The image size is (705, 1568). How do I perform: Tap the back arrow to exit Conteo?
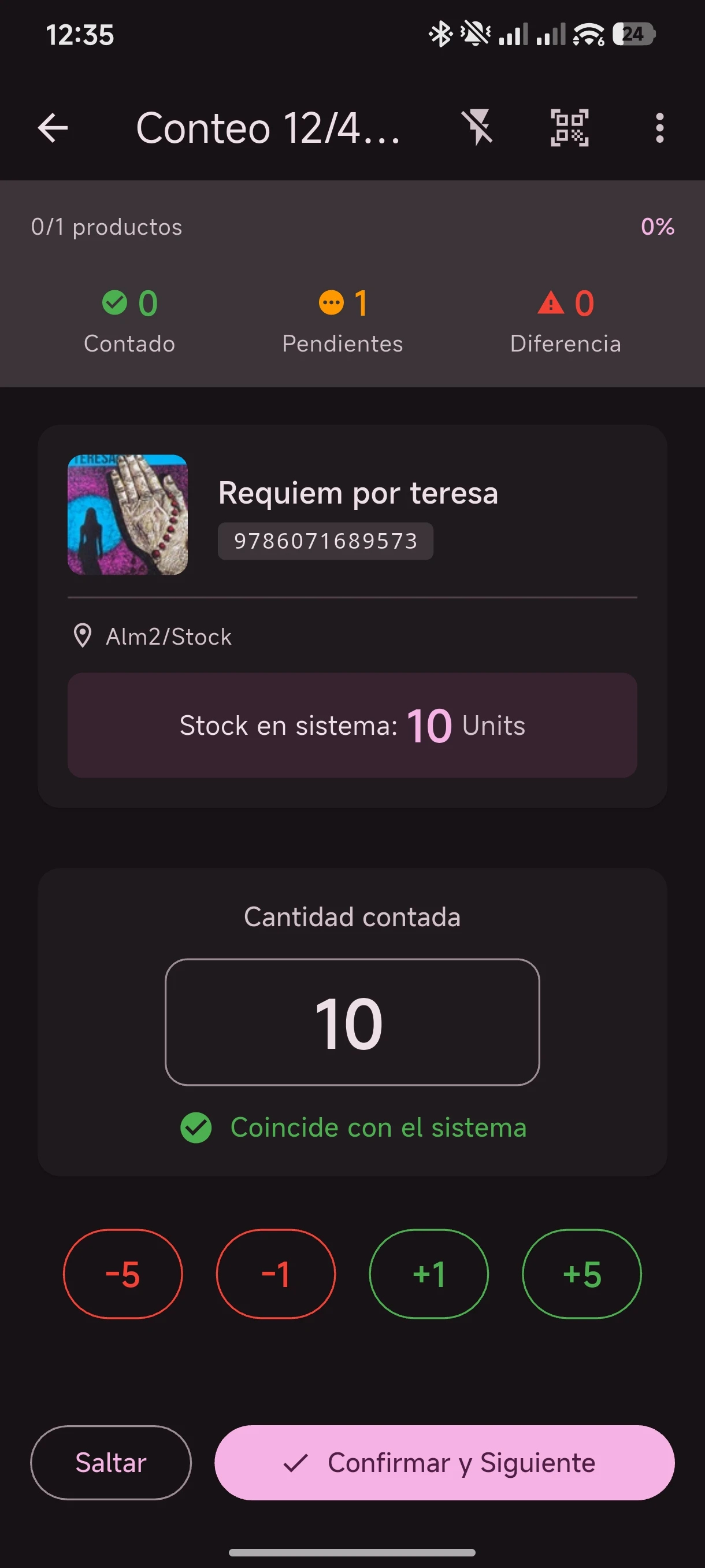point(51,127)
